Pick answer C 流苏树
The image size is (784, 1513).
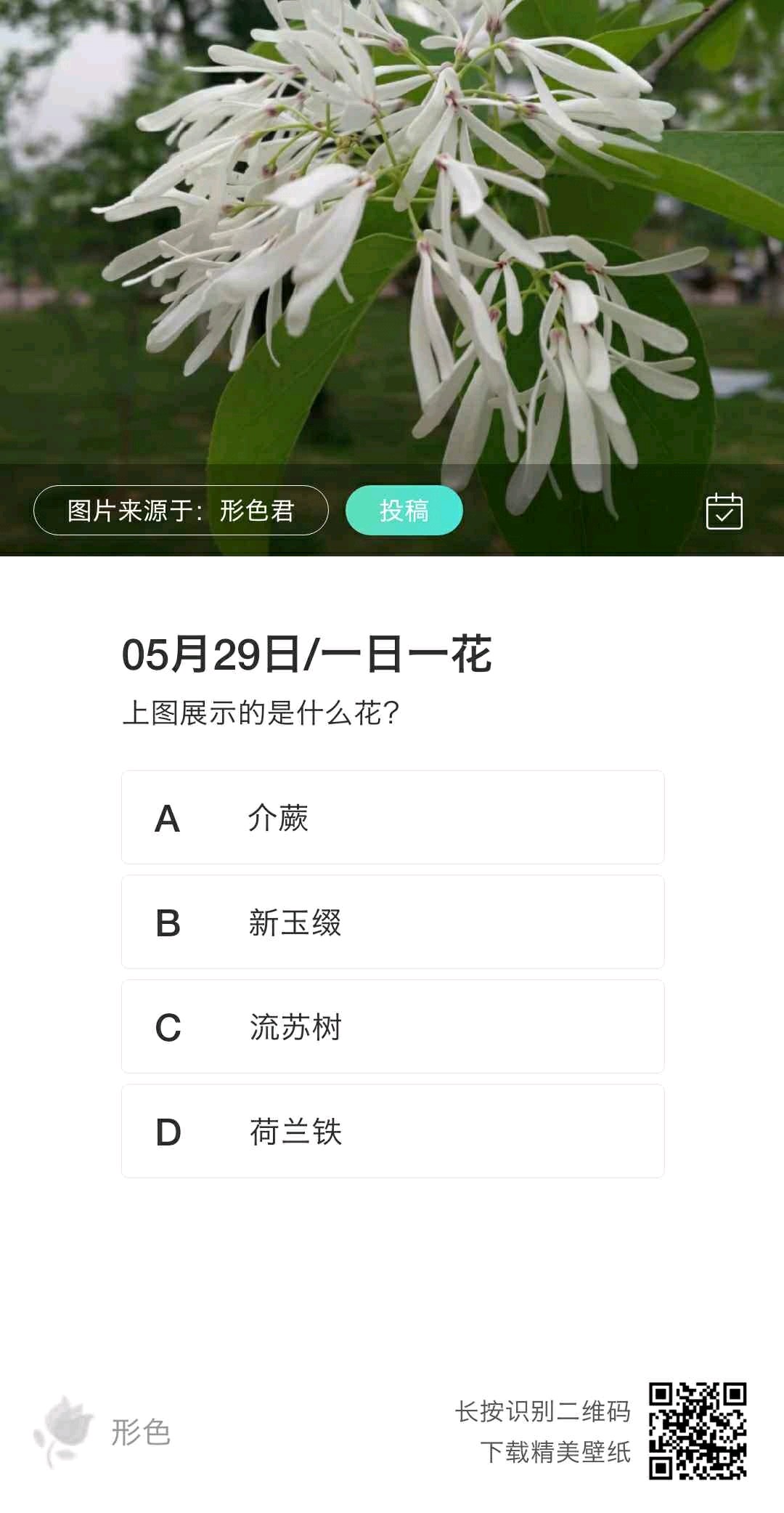click(x=393, y=1027)
